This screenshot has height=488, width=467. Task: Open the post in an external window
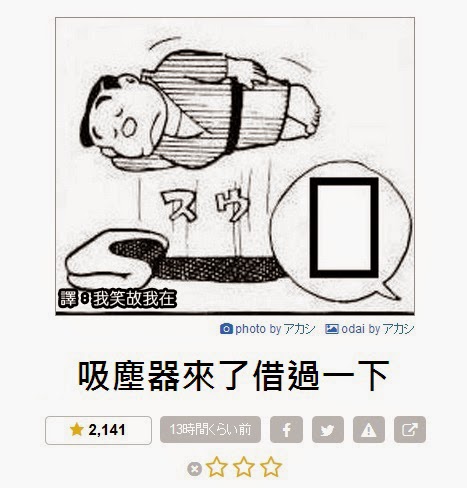pyautogui.click(x=410, y=430)
